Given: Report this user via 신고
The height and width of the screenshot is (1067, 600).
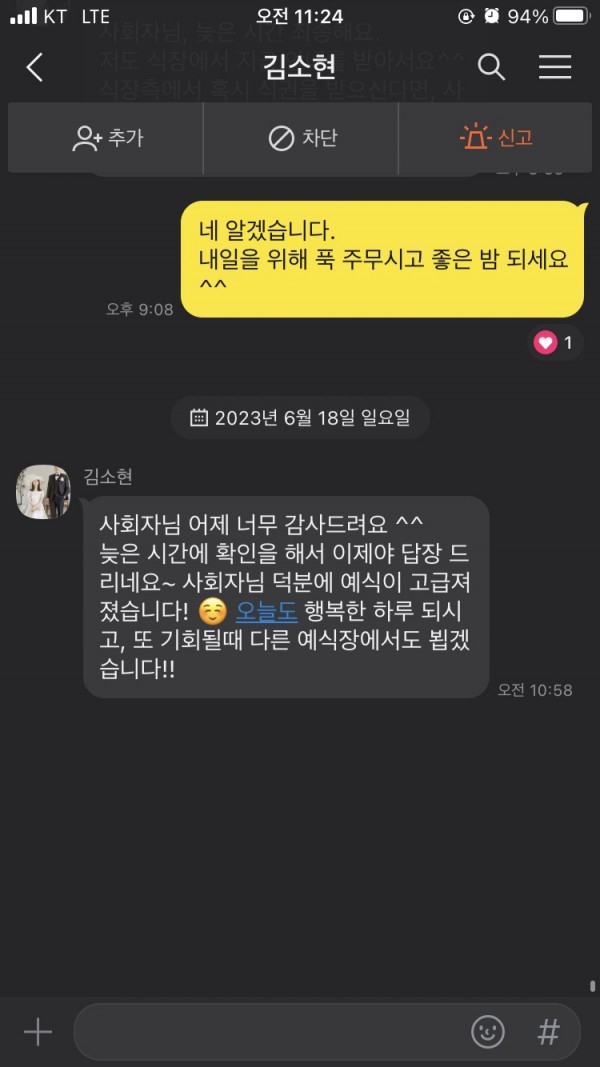Looking at the screenshot, I should 496,138.
